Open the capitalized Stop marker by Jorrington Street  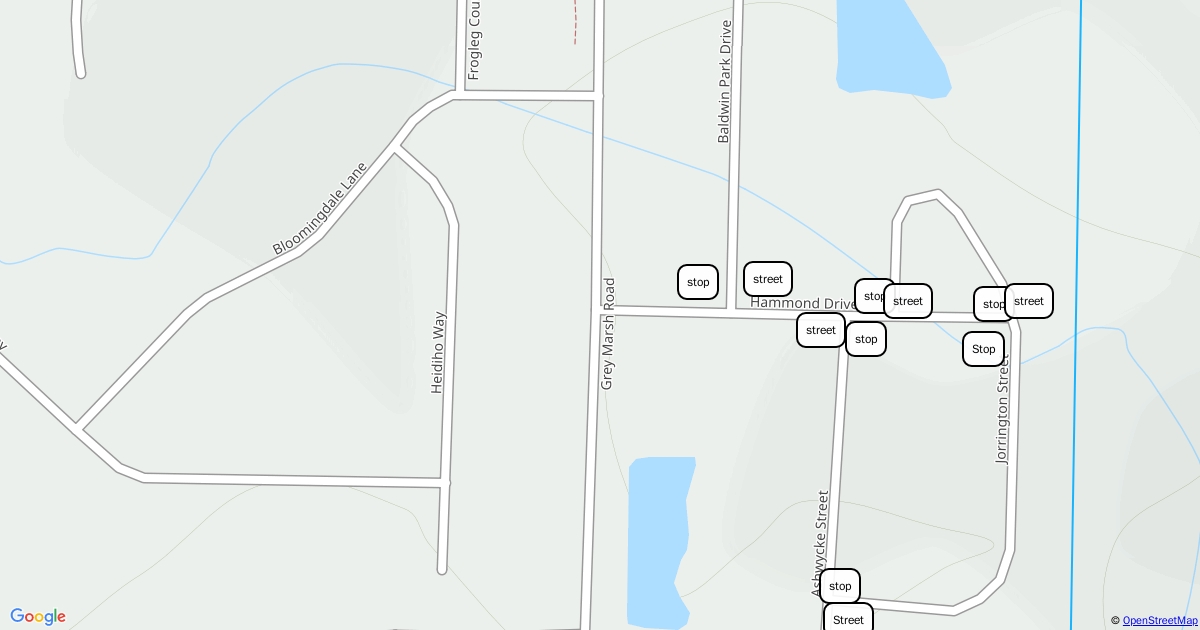pos(984,349)
